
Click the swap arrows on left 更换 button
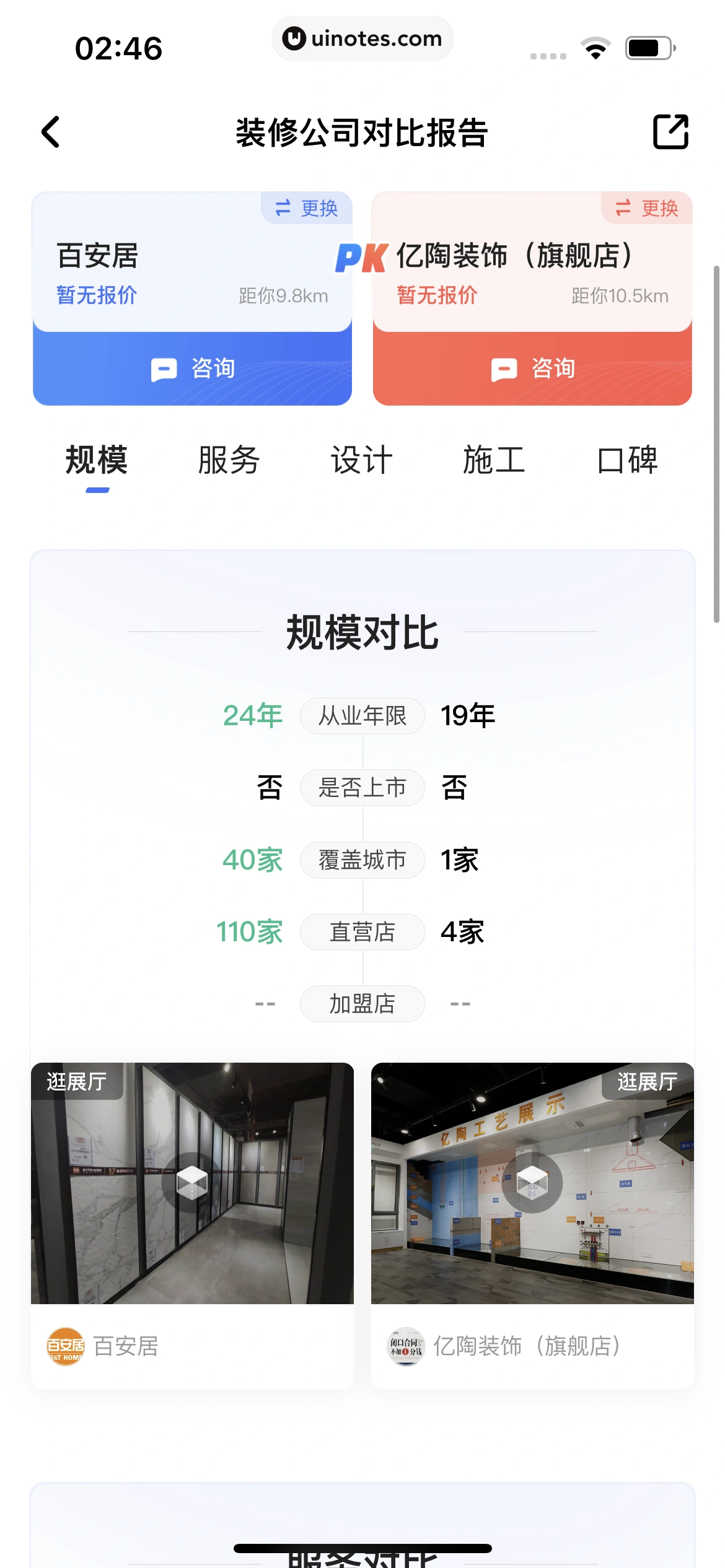click(283, 209)
